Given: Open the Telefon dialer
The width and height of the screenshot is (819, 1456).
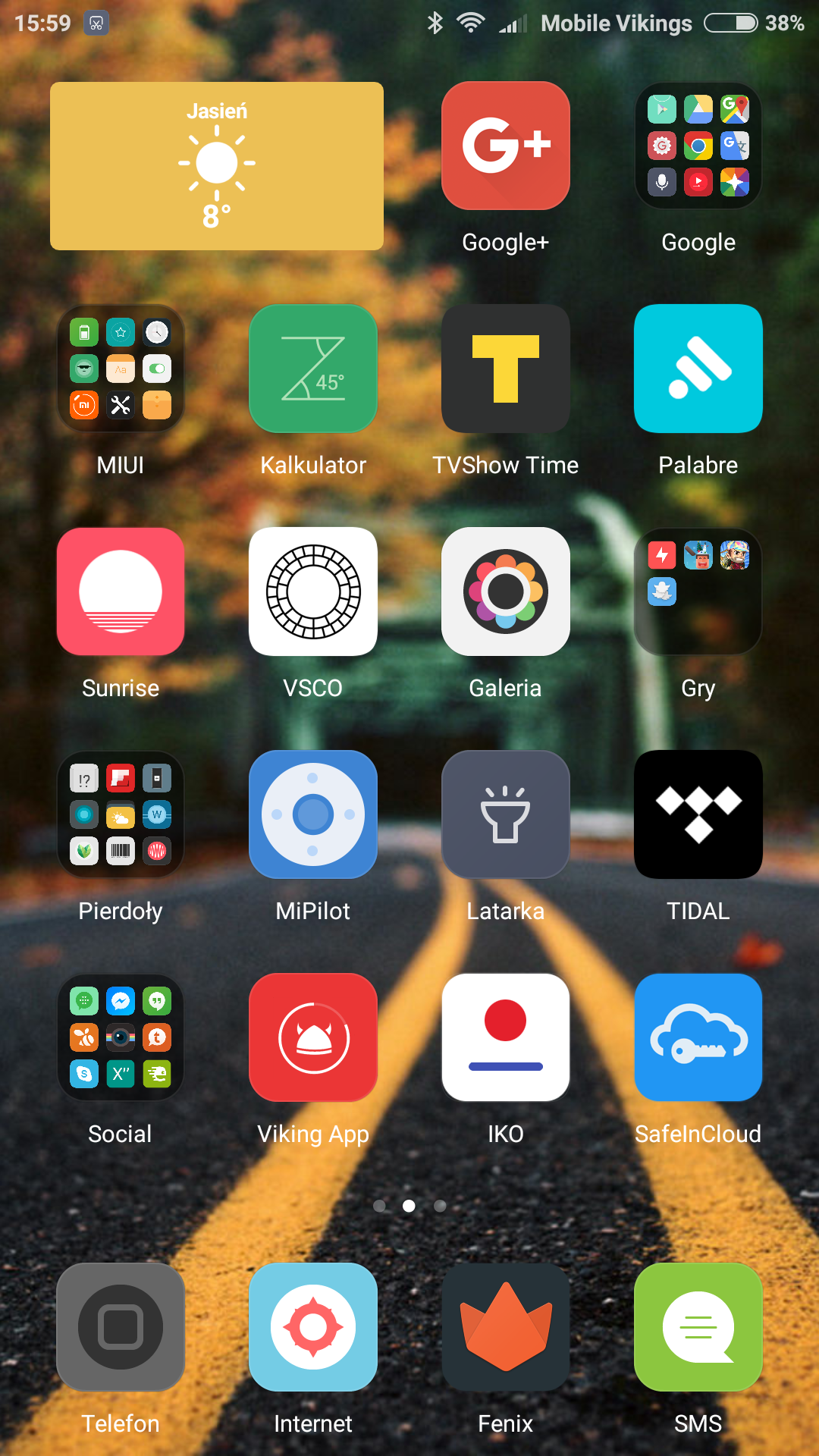Looking at the screenshot, I should pos(121,1327).
